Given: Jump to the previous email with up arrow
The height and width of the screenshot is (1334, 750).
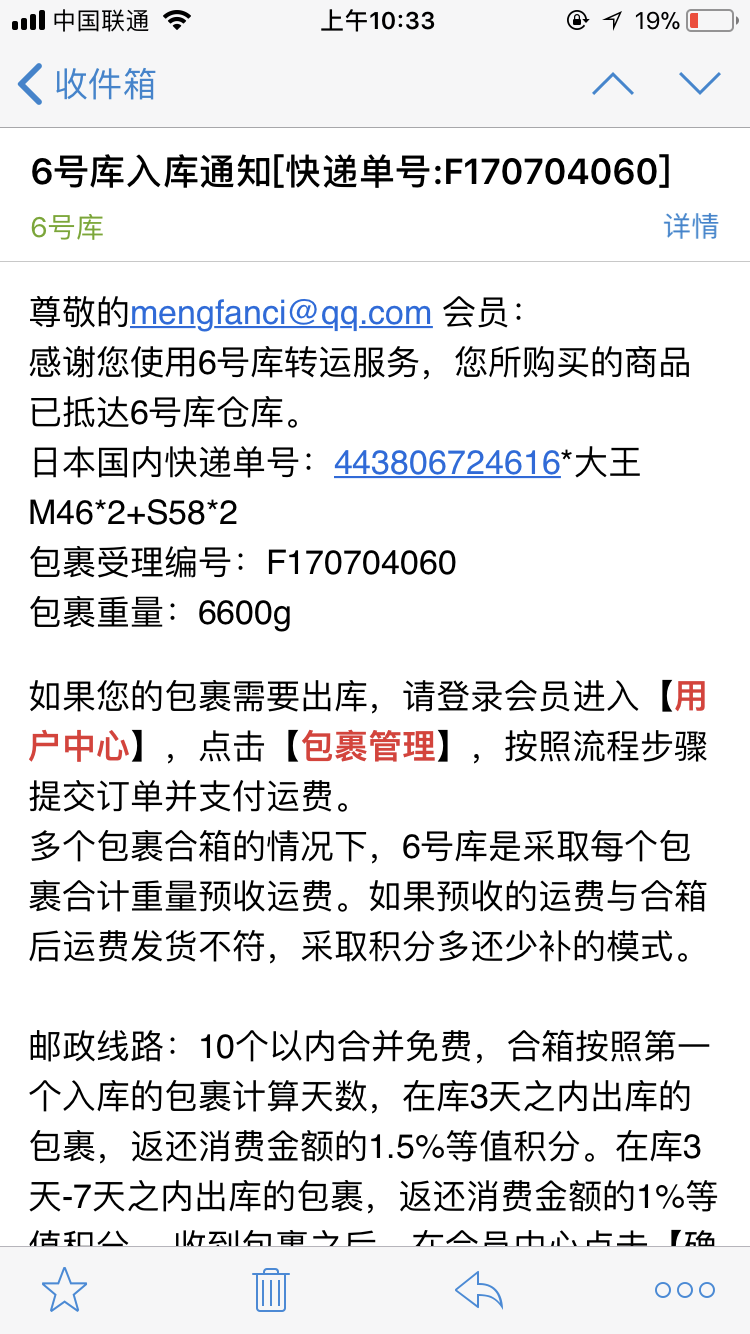Looking at the screenshot, I should (613, 84).
